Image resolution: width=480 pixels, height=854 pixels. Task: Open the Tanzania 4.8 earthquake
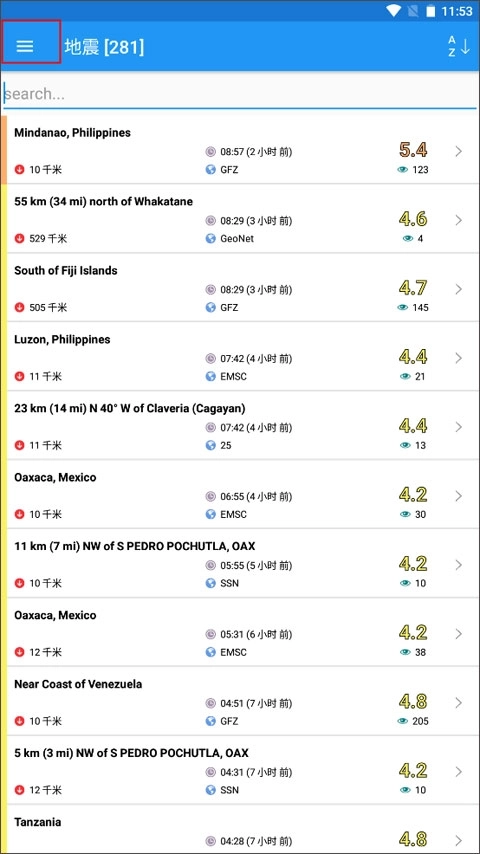240,829
